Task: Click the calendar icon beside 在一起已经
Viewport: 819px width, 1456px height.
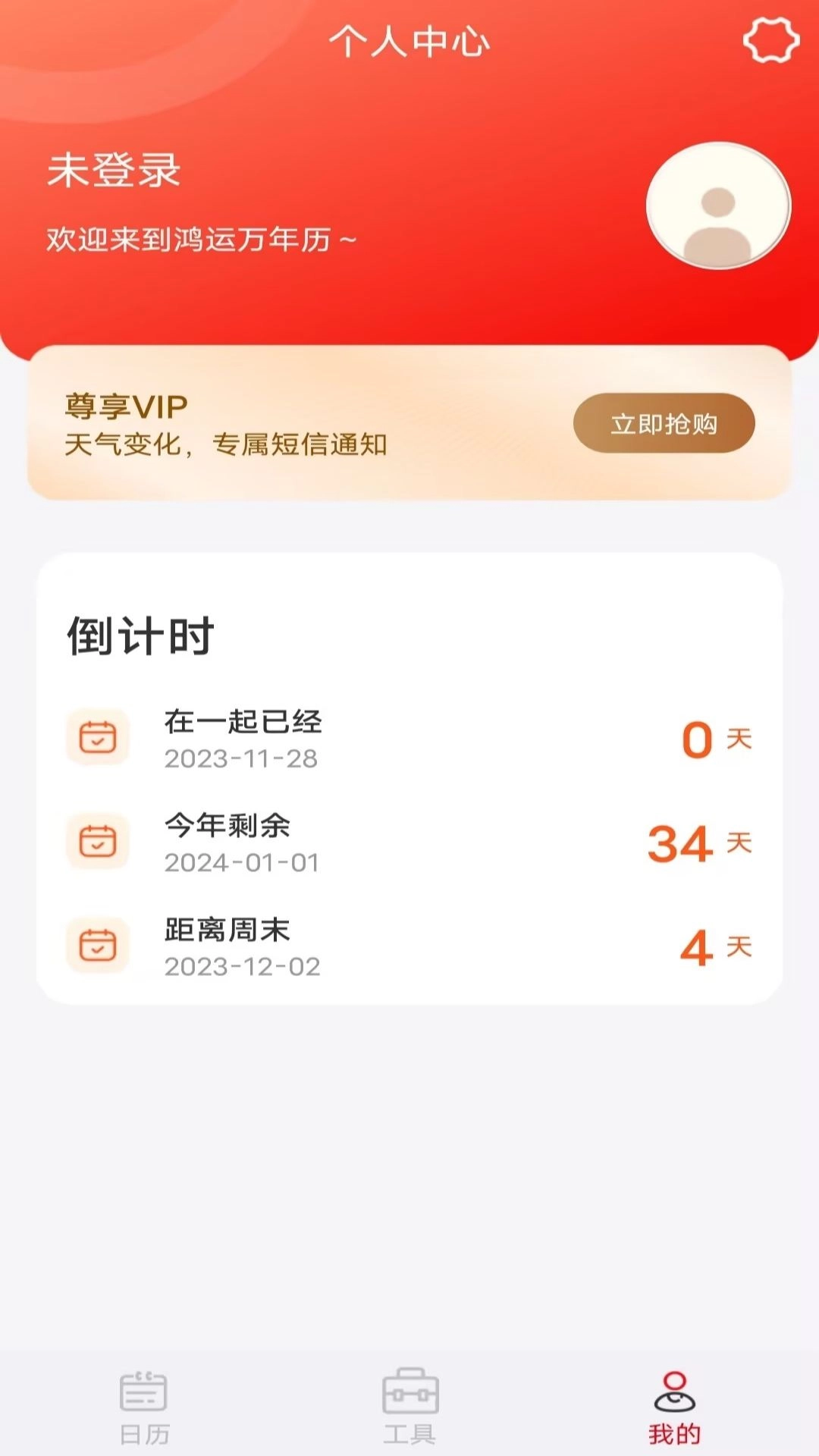Action: [x=99, y=736]
